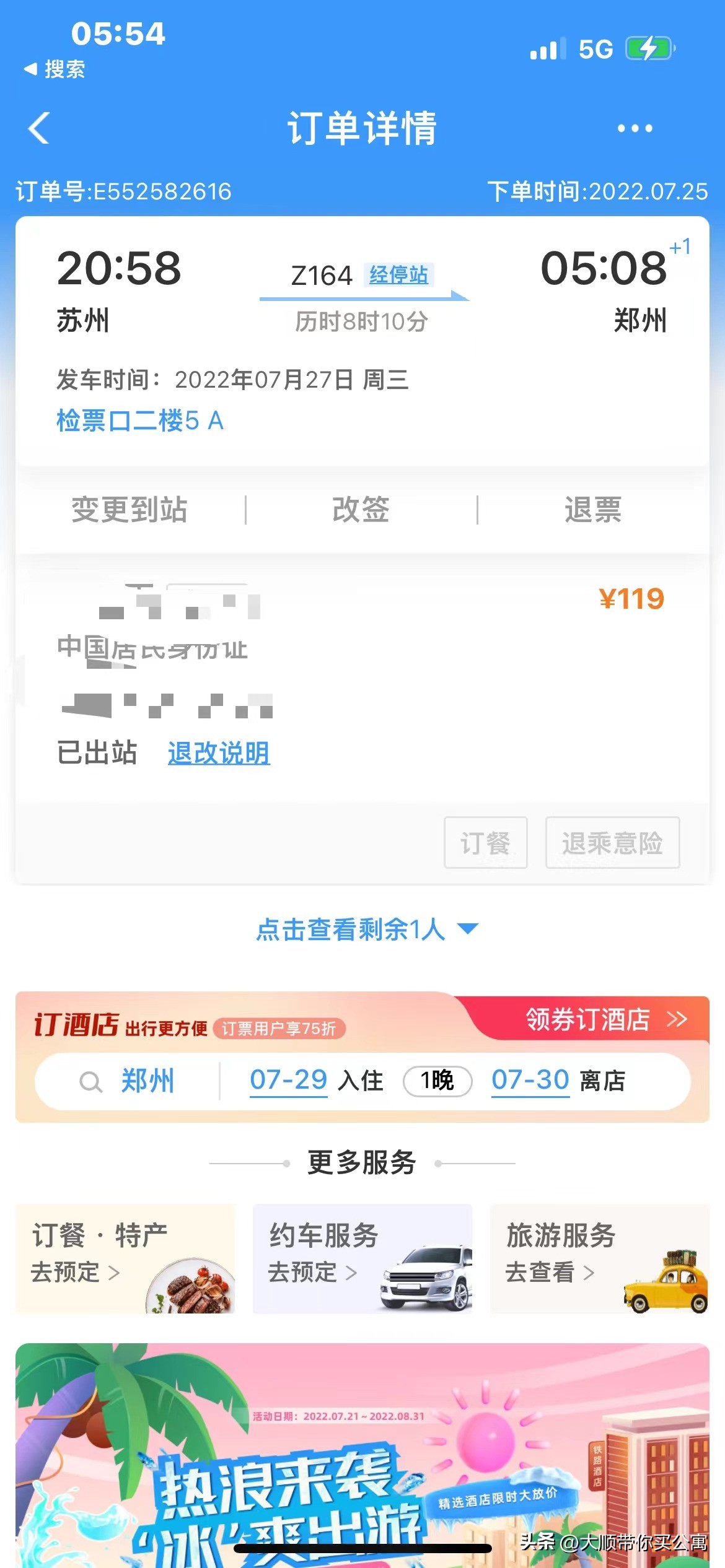Click the magnifier icon in hotel search bar
The width and height of the screenshot is (725, 1568).
90,1081
